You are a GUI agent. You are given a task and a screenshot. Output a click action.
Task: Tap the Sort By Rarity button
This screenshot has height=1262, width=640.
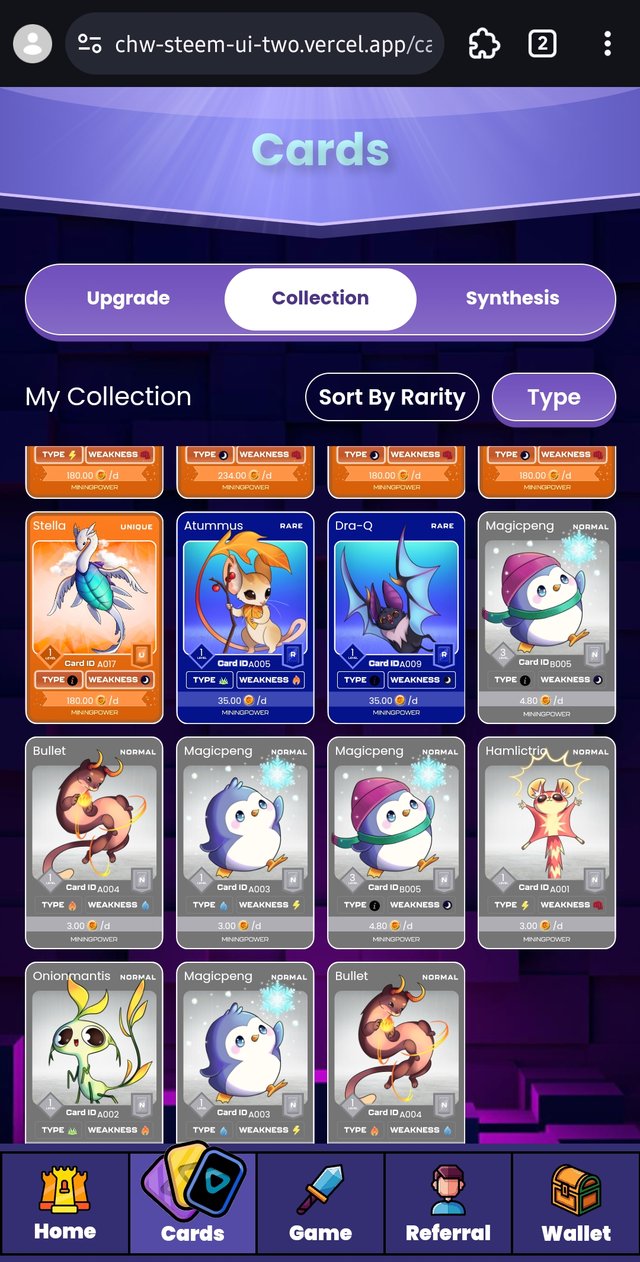pyautogui.click(x=392, y=397)
